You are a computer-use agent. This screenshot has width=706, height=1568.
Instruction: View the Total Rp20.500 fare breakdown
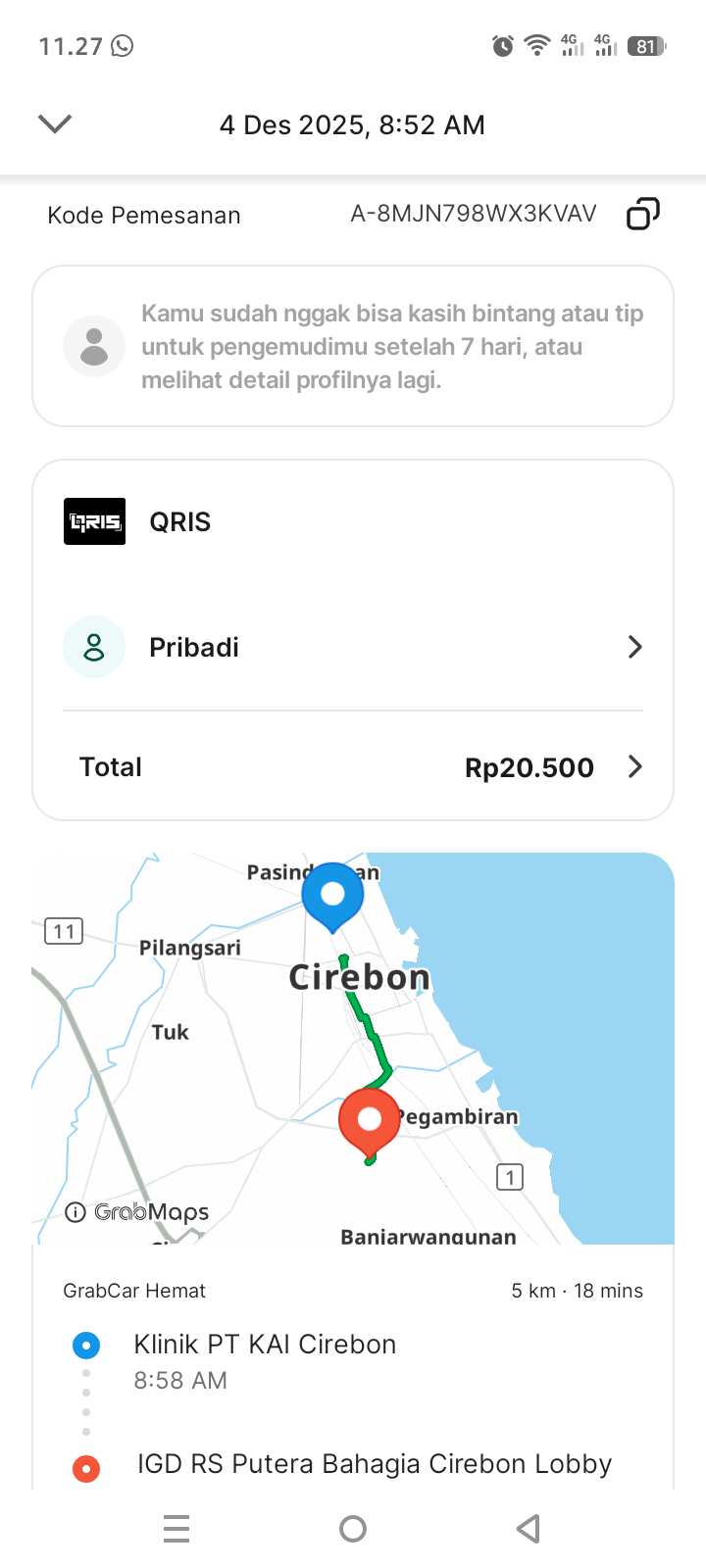353,766
